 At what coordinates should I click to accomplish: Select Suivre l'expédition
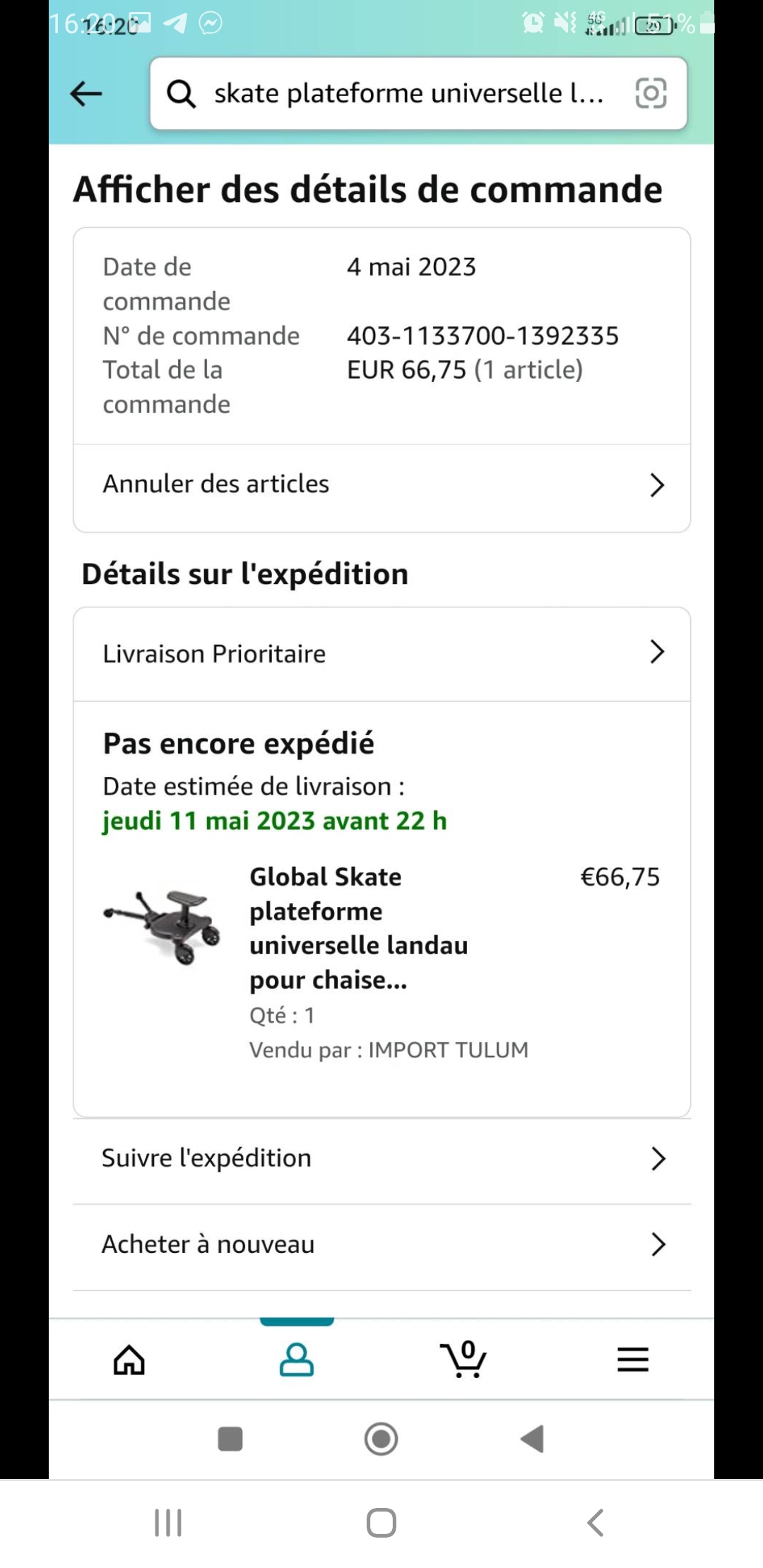pos(381,1158)
